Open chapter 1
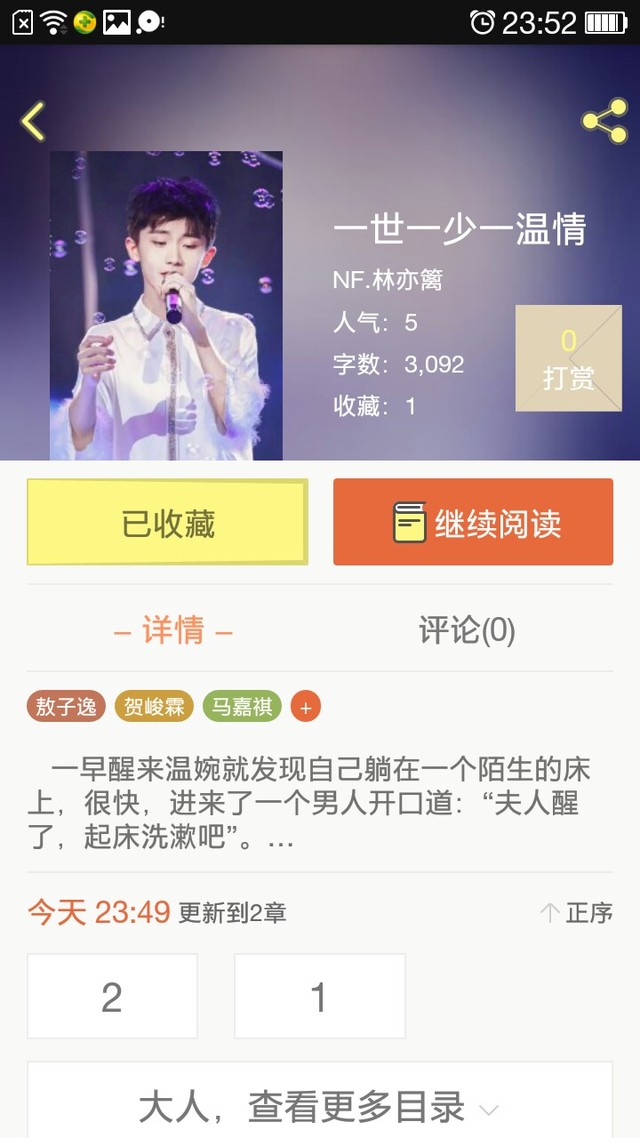This screenshot has width=640, height=1138. coord(319,996)
